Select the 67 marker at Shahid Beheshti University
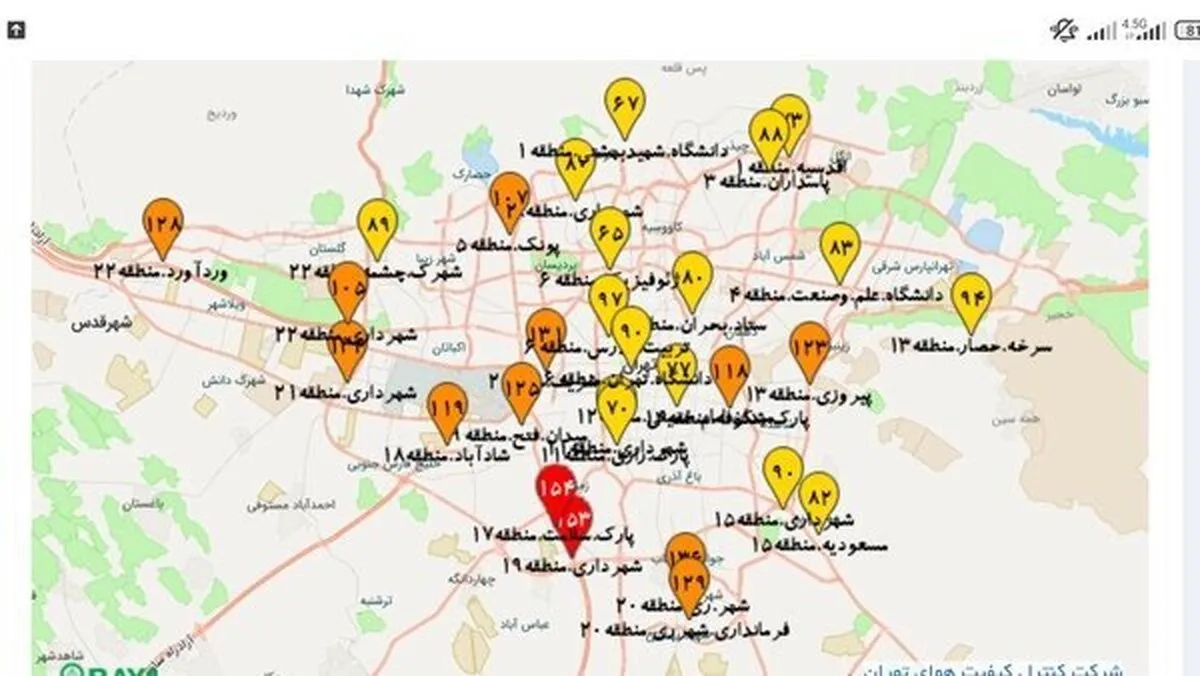 click(x=625, y=102)
